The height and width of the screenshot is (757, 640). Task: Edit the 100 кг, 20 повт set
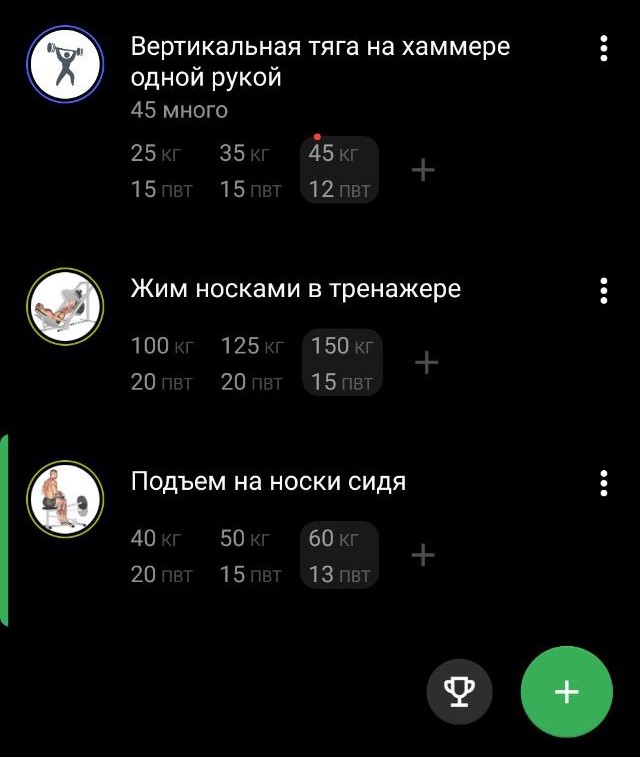(162, 363)
